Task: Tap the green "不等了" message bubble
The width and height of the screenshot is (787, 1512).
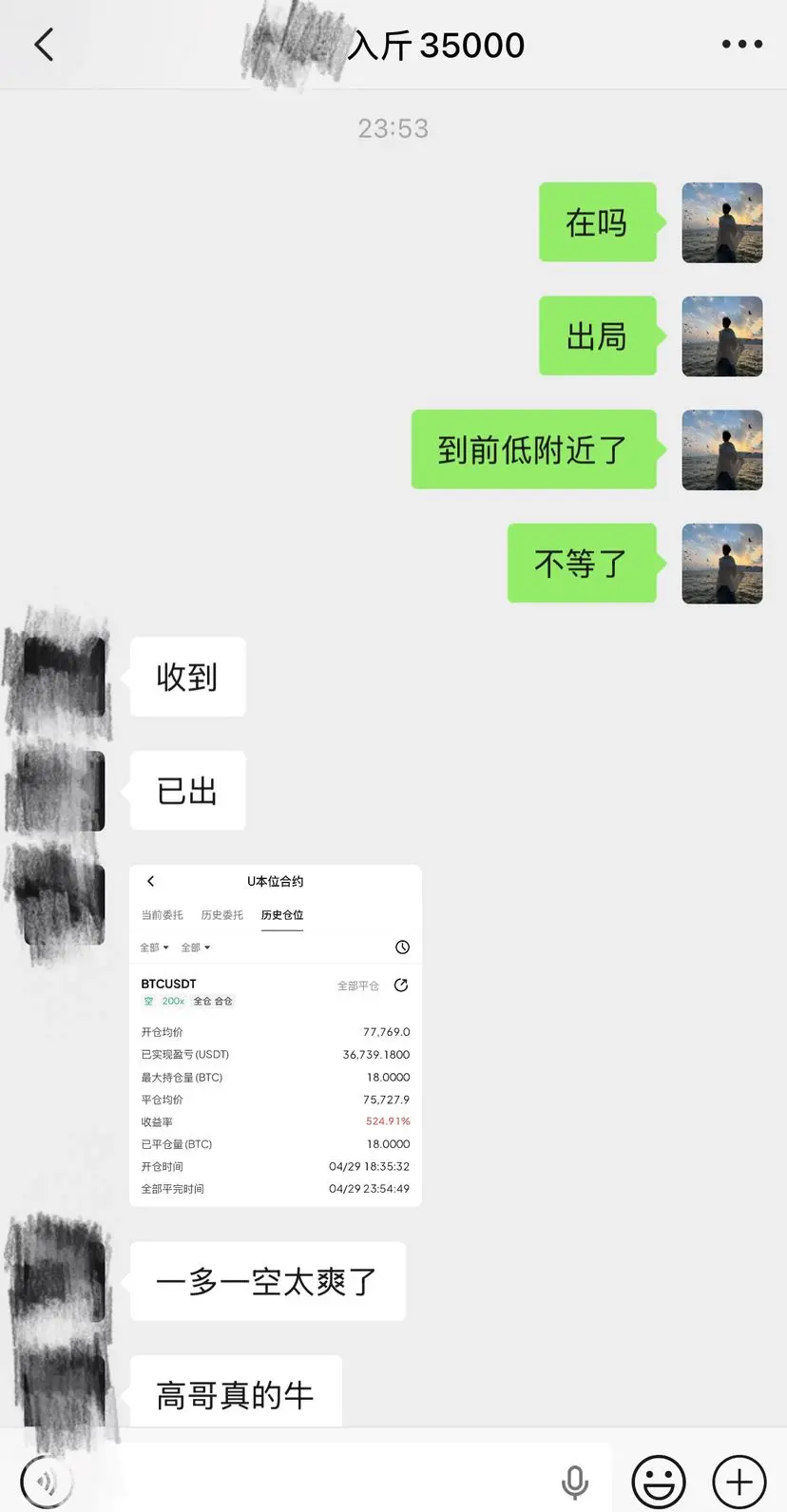Action: click(583, 563)
